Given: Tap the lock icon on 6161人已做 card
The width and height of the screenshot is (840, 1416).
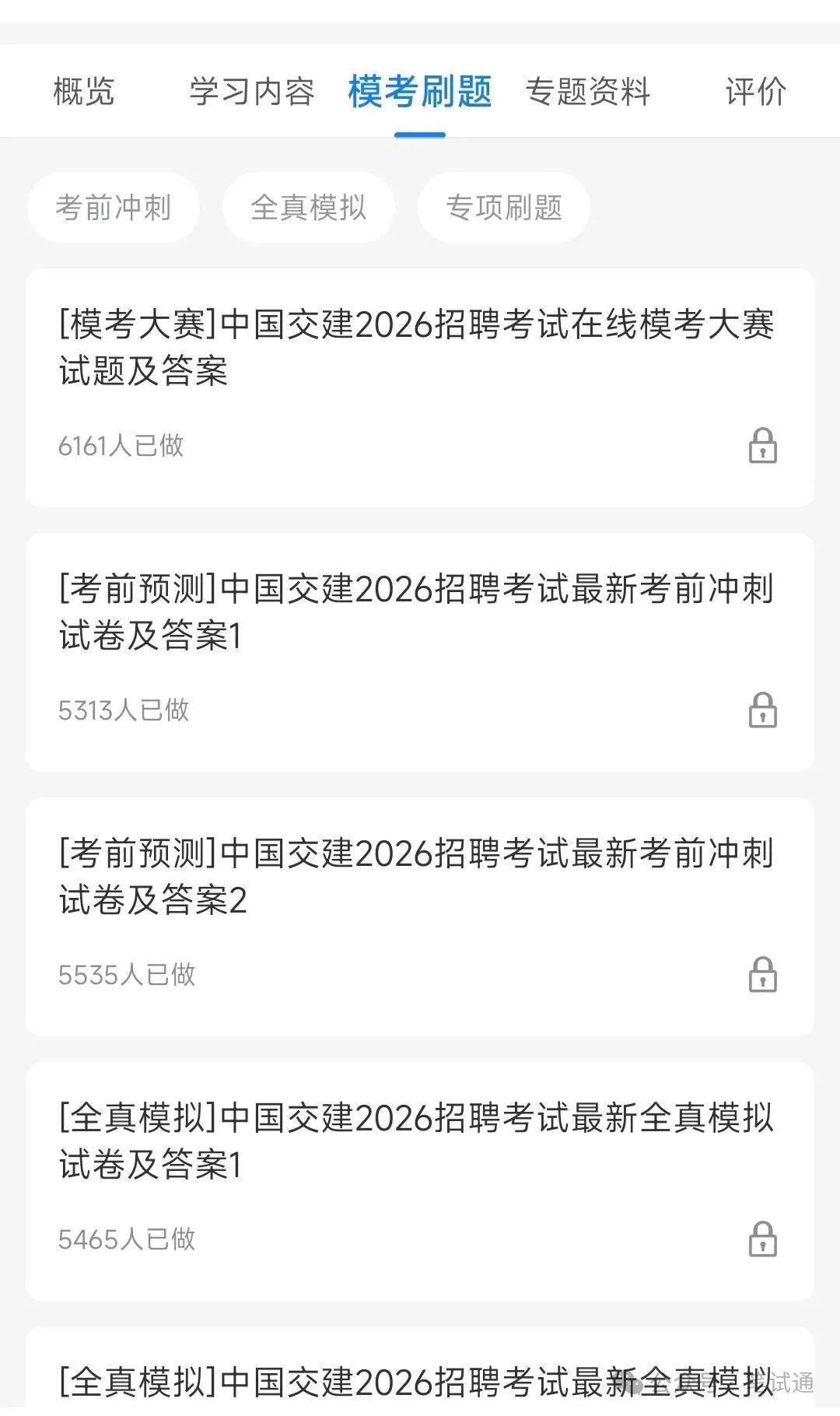Looking at the screenshot, I should point(762,446).
